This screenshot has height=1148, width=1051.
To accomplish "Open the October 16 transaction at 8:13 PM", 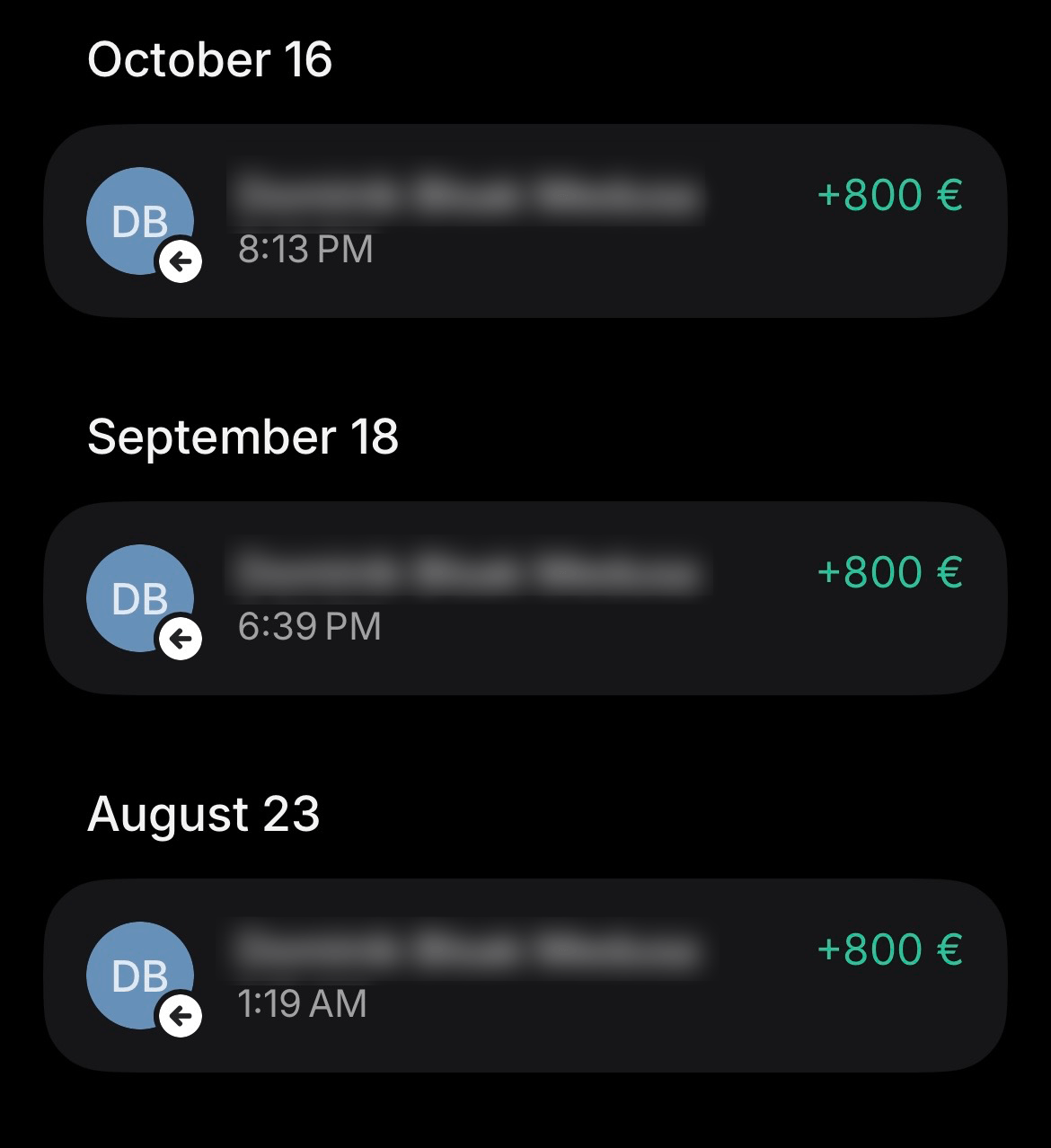I will 525,221.
